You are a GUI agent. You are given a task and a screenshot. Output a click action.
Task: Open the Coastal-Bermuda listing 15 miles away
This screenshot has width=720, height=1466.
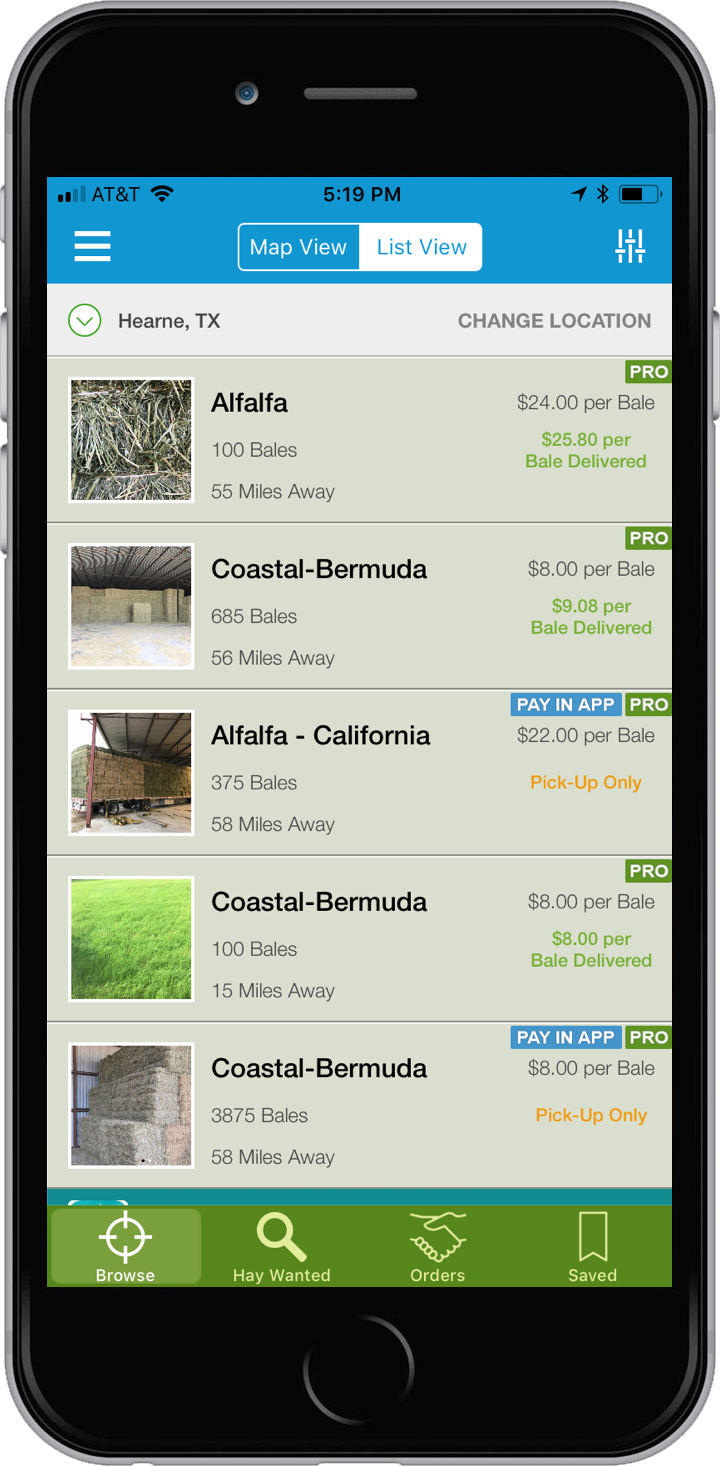[359, 939]
